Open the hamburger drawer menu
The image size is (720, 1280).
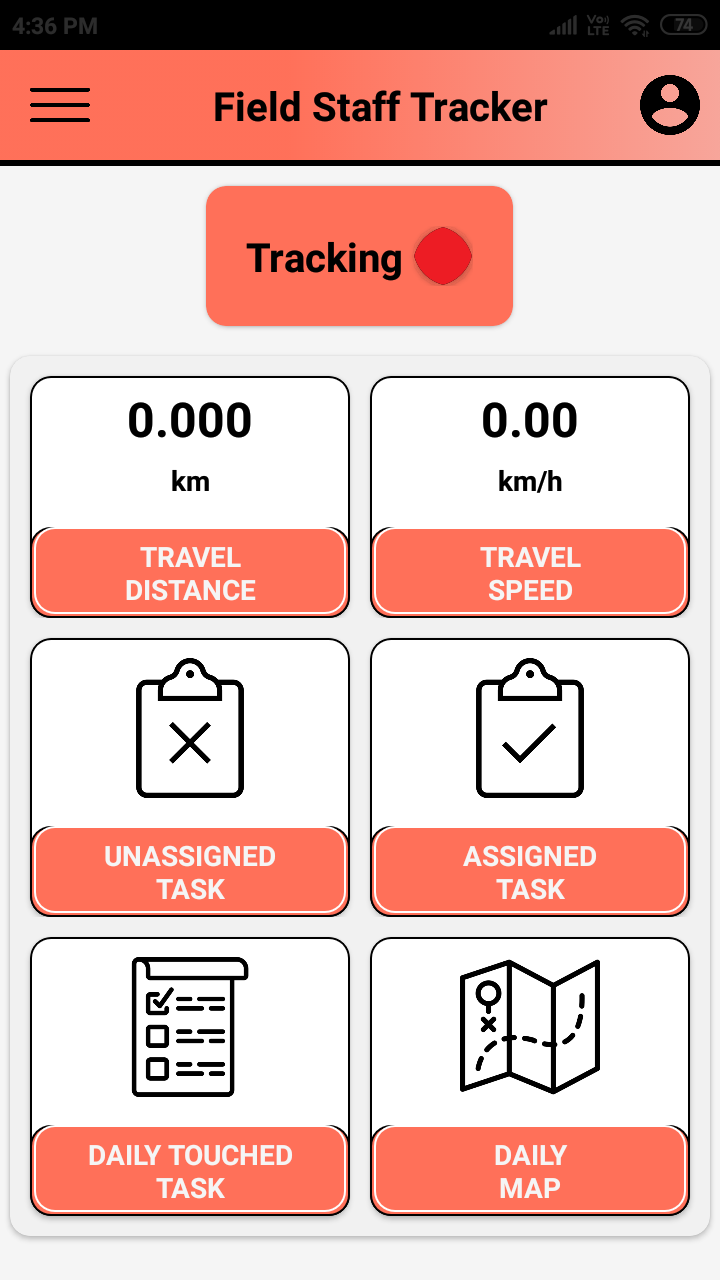(60, 105)
